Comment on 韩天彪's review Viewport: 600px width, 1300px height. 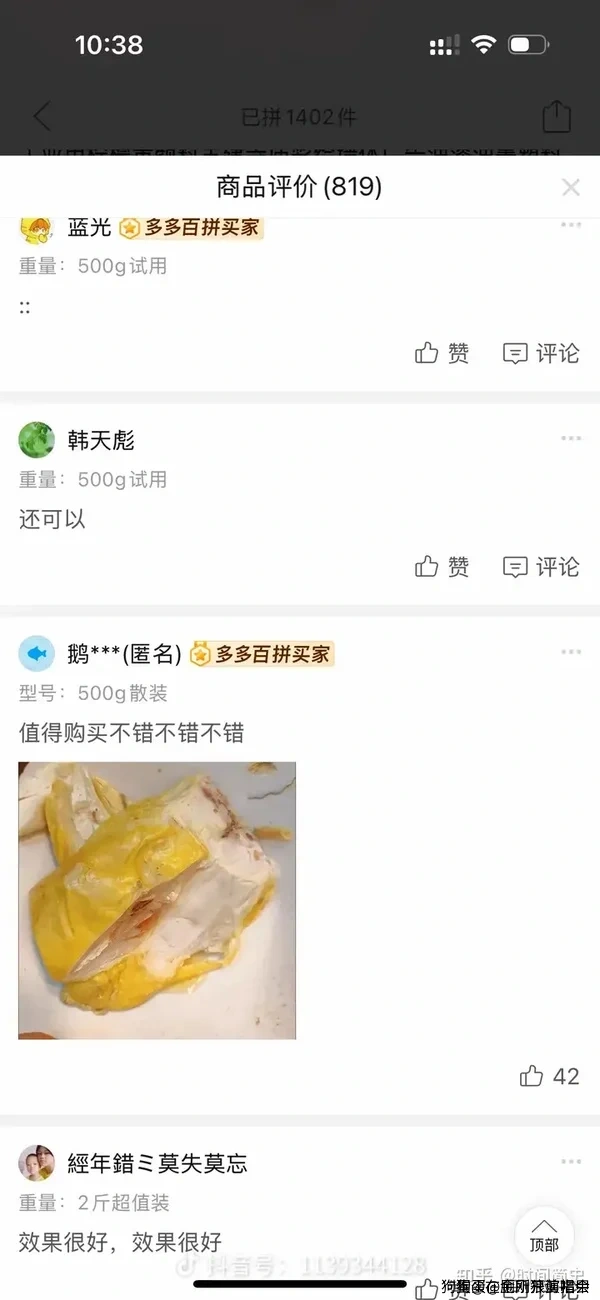click(541, 567)
